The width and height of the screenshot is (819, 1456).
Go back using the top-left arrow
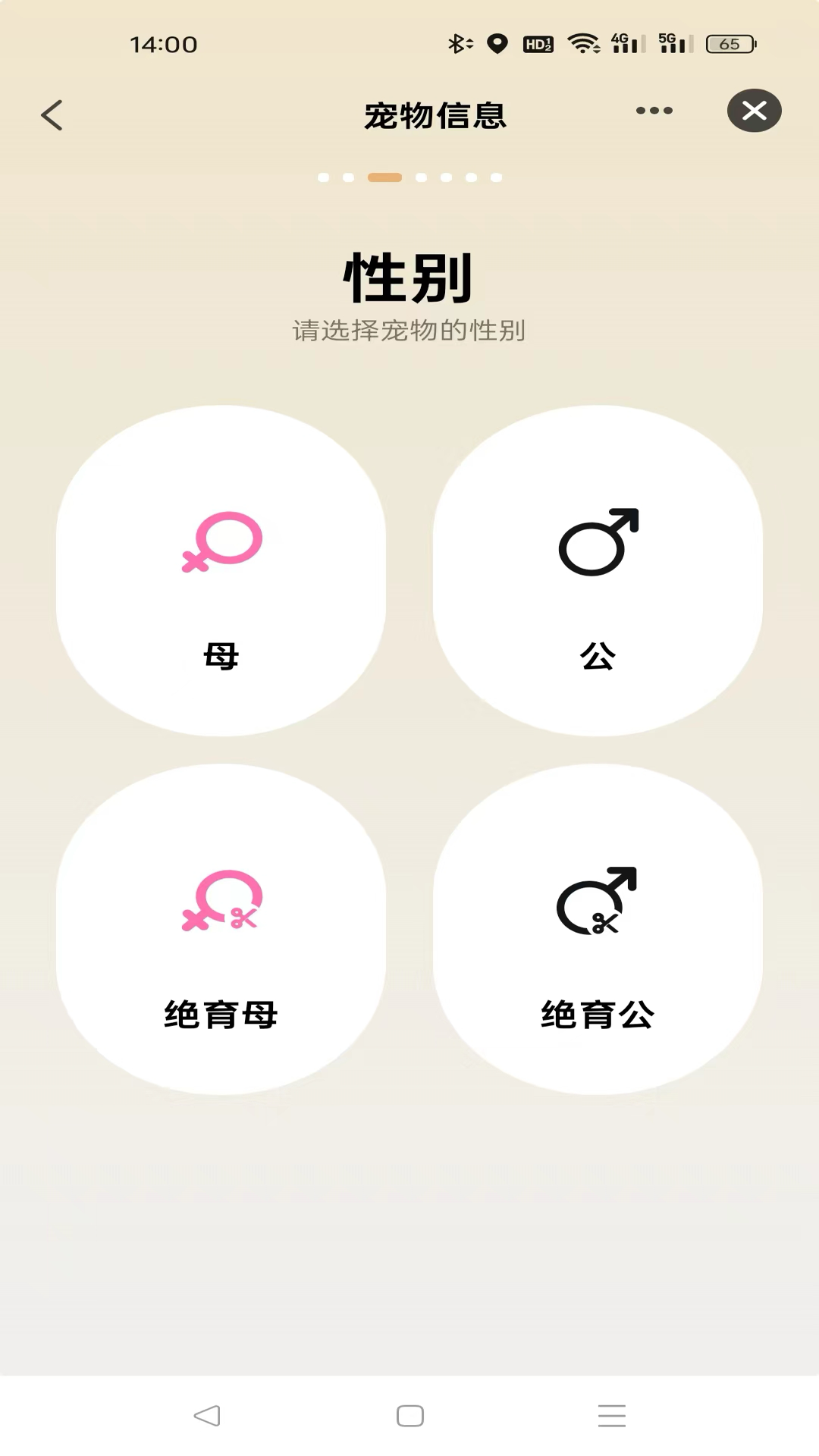(52, 115)
